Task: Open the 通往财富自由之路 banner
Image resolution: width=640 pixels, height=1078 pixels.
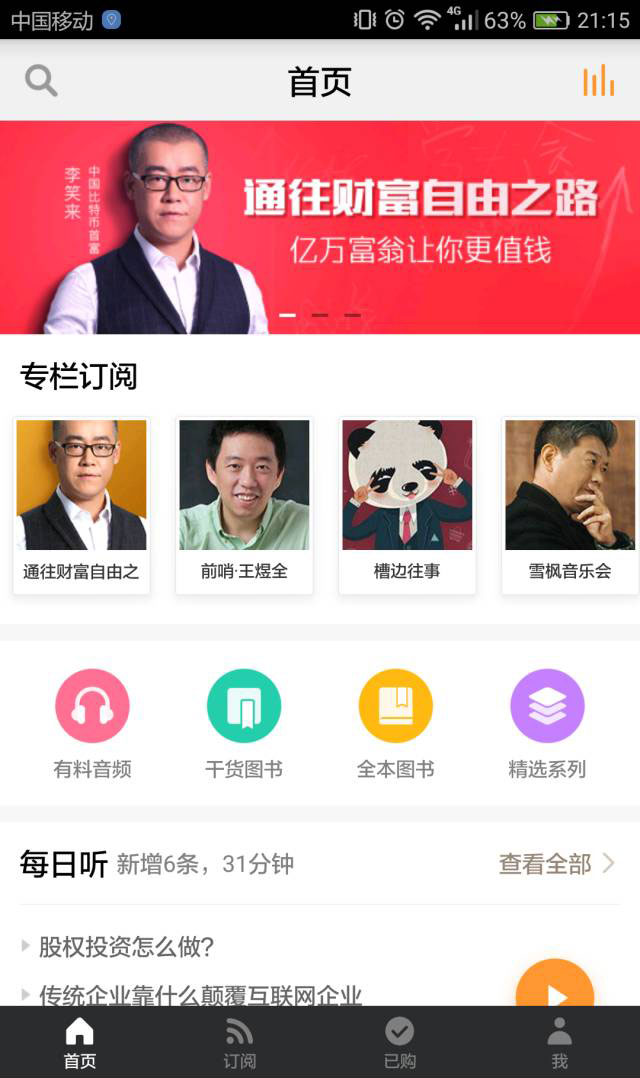Action: coord(320,227)
